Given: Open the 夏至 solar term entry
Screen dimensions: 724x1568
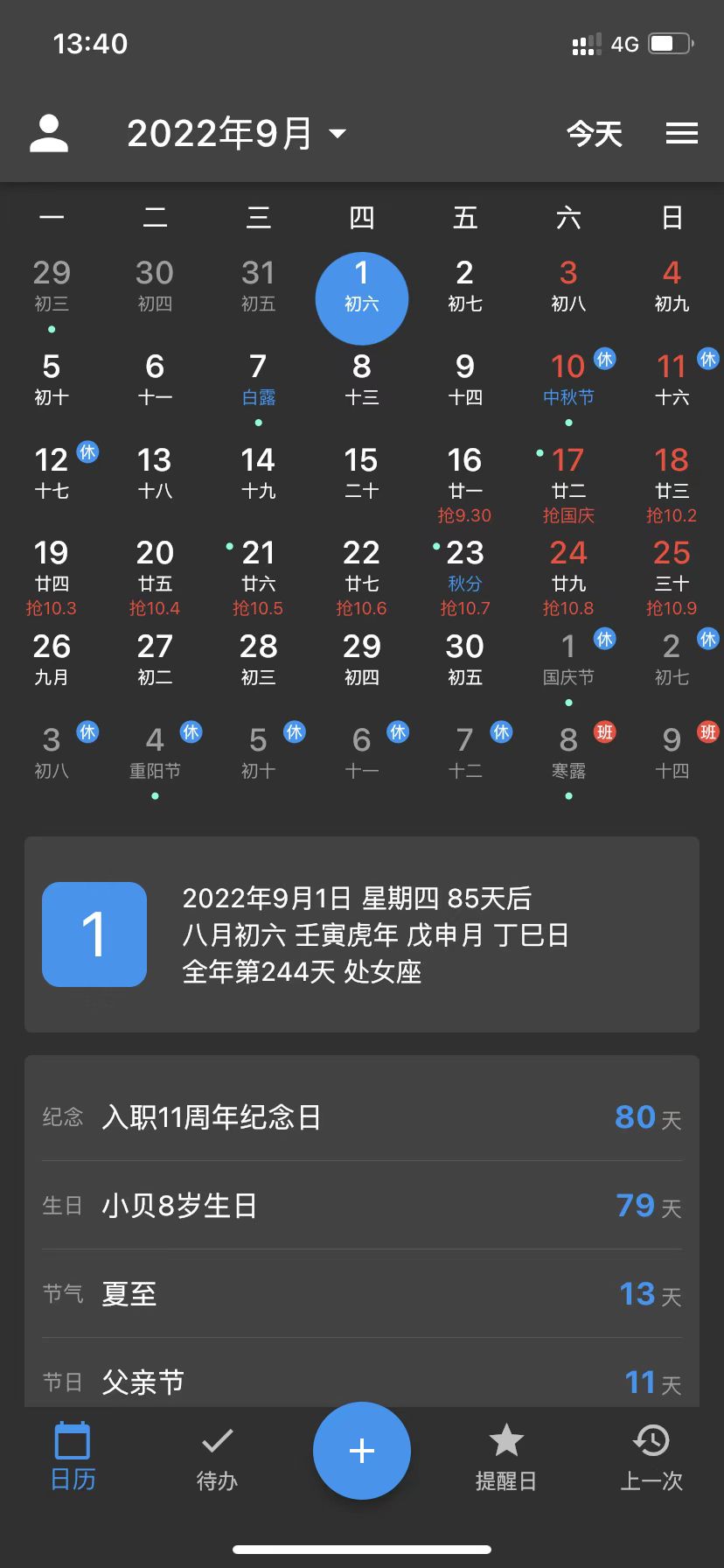Looking at the screenshot, I should (362, 1294).
